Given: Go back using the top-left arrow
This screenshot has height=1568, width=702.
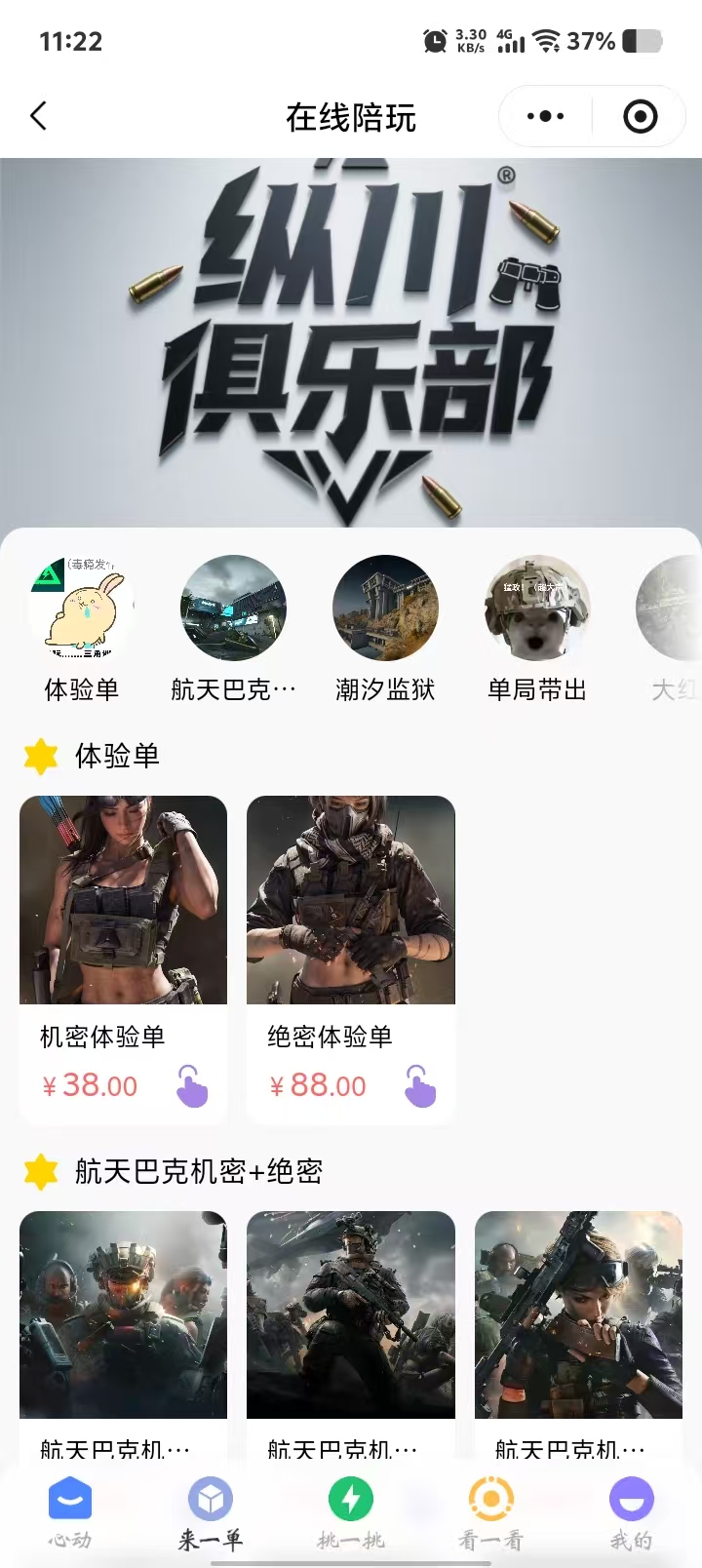Looking at the screenshot, I should click(x=39, y=117).
